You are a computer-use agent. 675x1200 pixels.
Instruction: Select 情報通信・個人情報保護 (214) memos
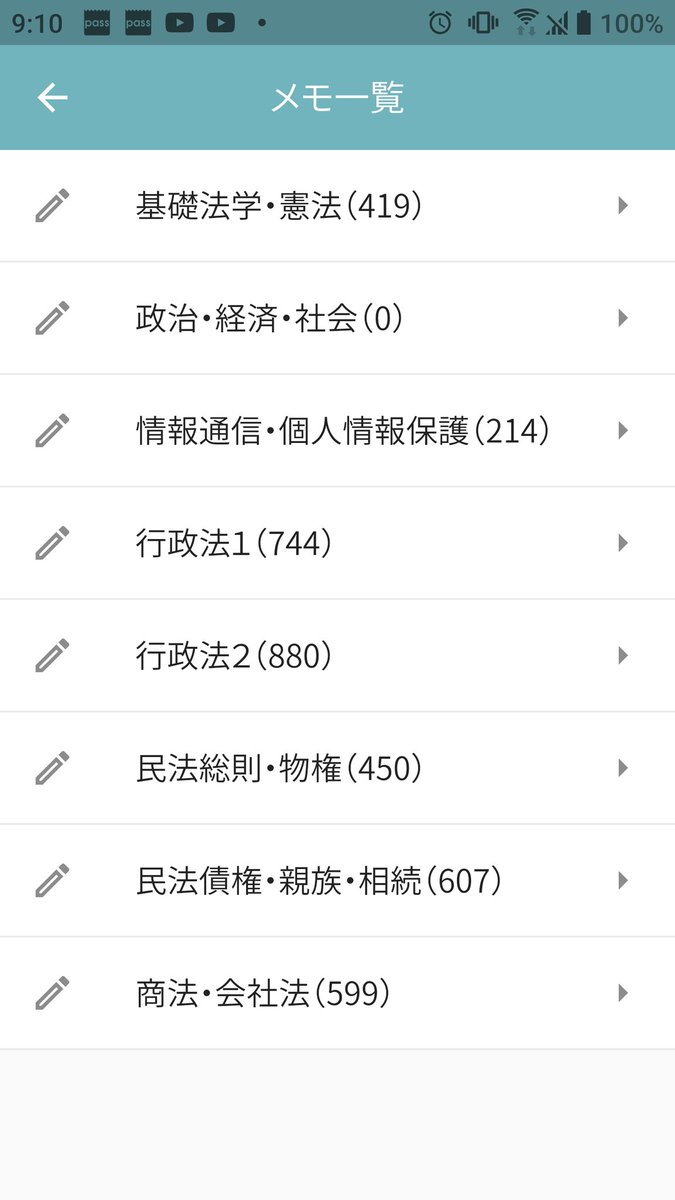pyautogui.click(x=337, y=431)
